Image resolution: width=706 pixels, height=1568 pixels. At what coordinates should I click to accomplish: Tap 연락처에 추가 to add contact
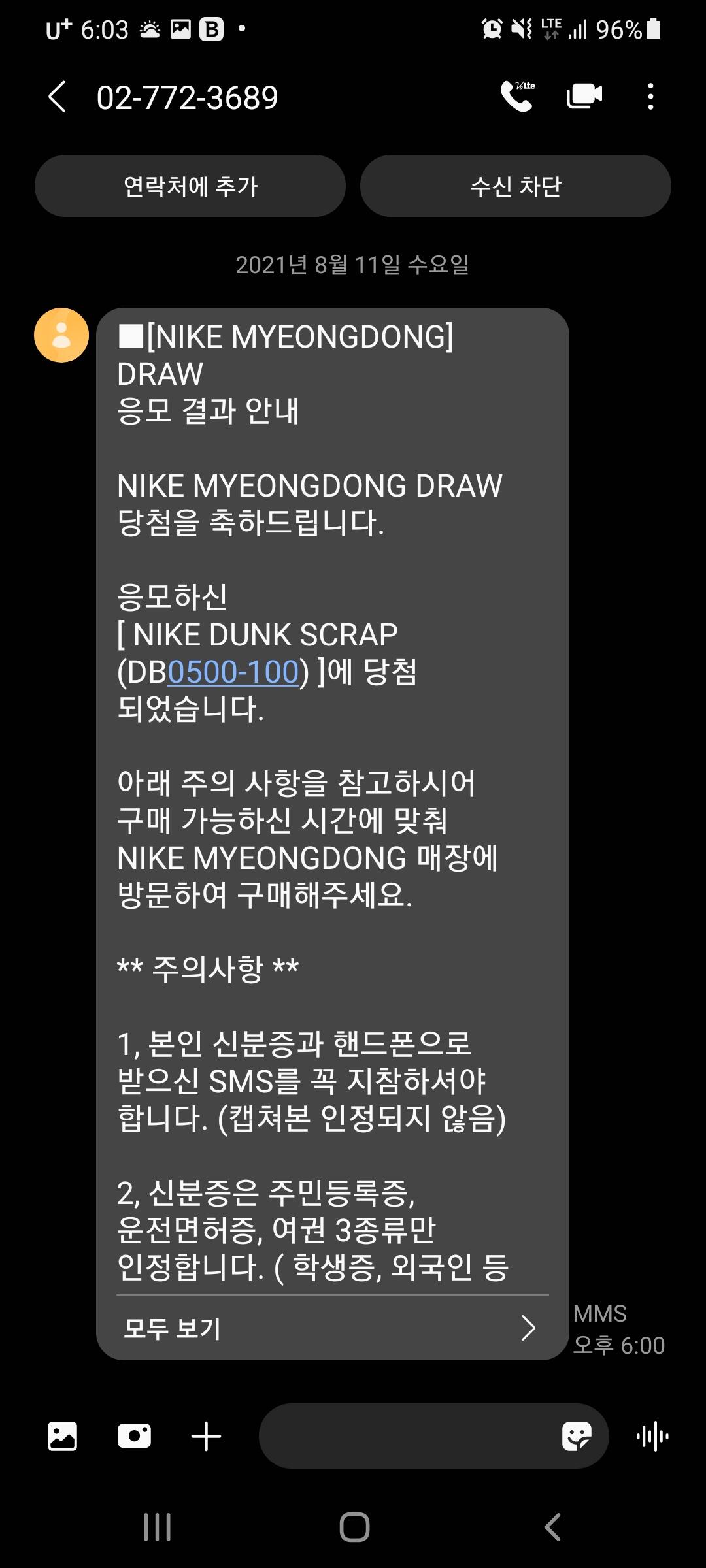(x=190, y=186)
